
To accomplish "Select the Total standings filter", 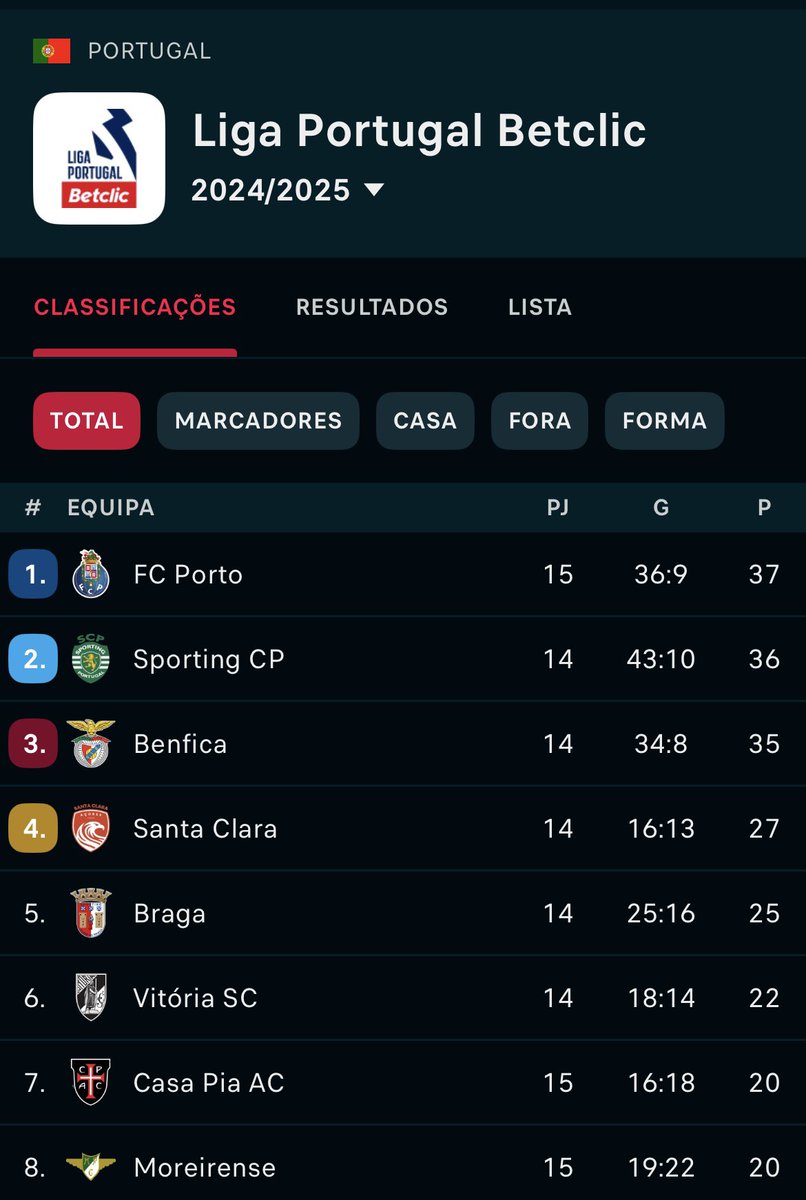I will click(x=87, y=421).
